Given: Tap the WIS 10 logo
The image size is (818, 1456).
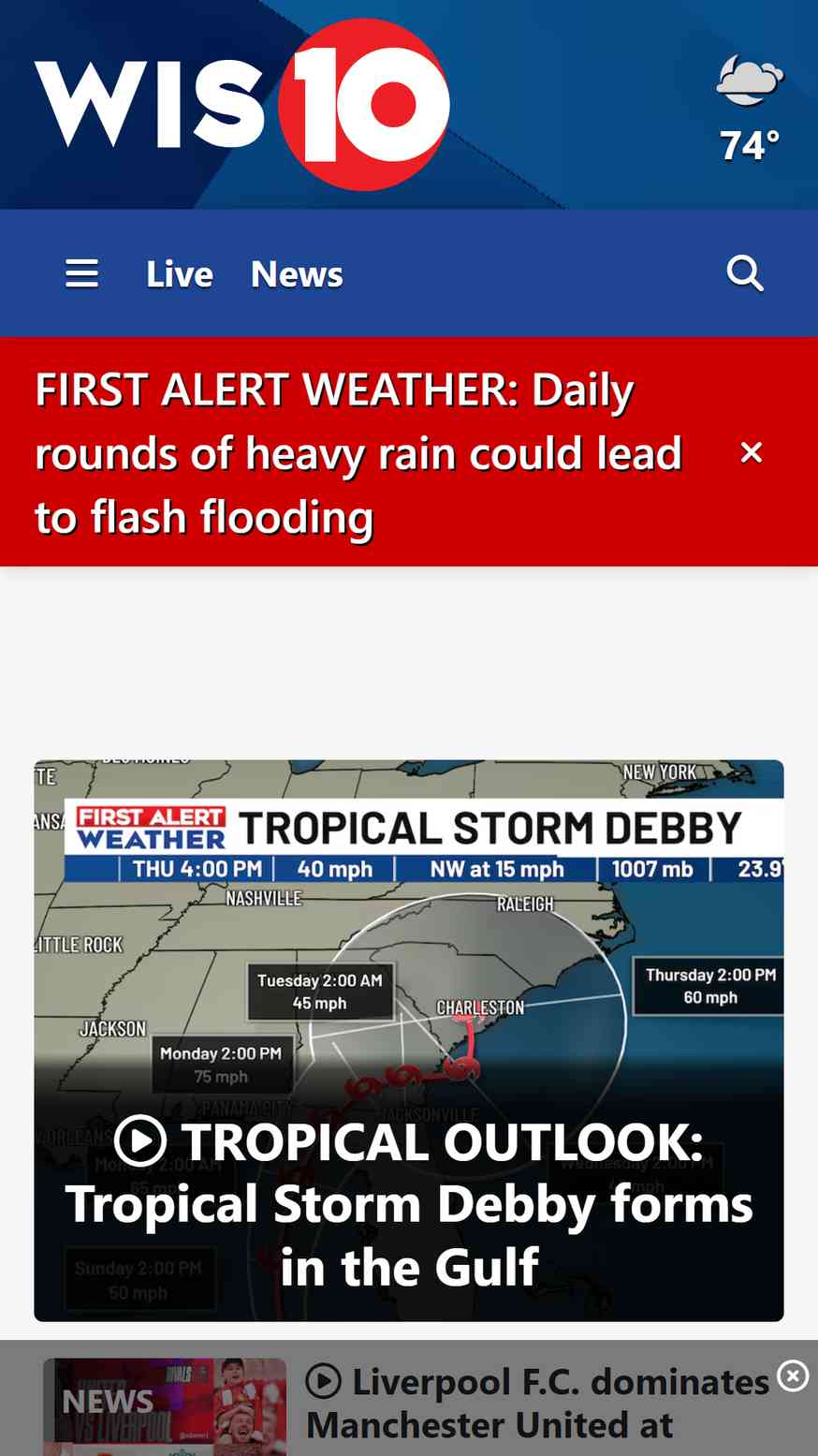Looking at the screenshot, I should (x=242, y=104).
